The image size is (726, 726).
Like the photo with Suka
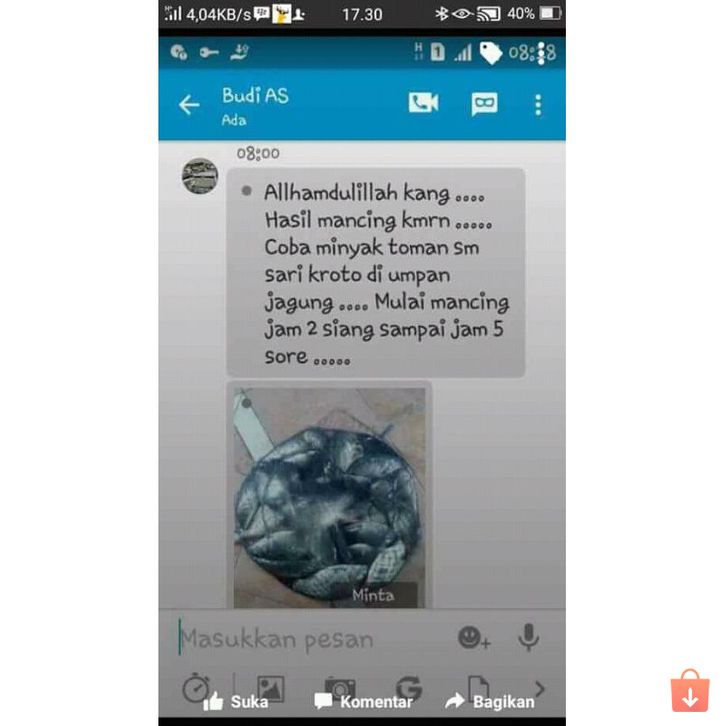point(235,701)
